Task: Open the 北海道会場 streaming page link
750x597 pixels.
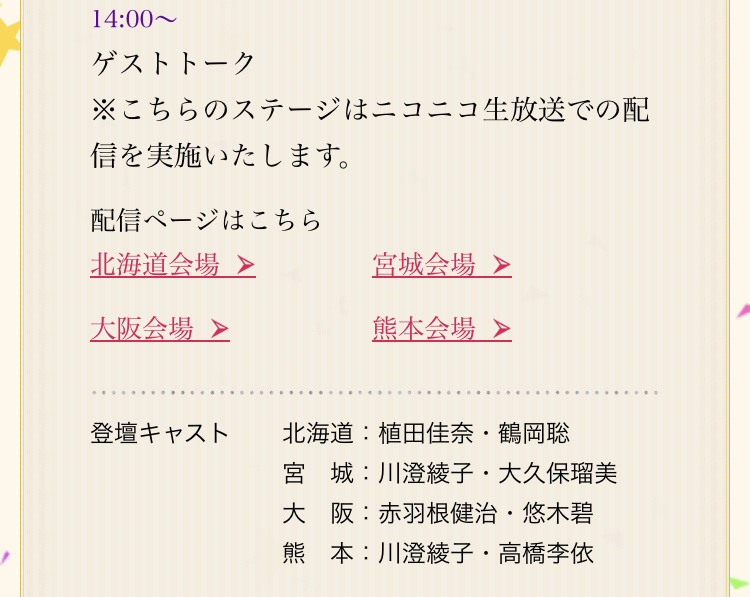Action: click(x=172, y=265)
